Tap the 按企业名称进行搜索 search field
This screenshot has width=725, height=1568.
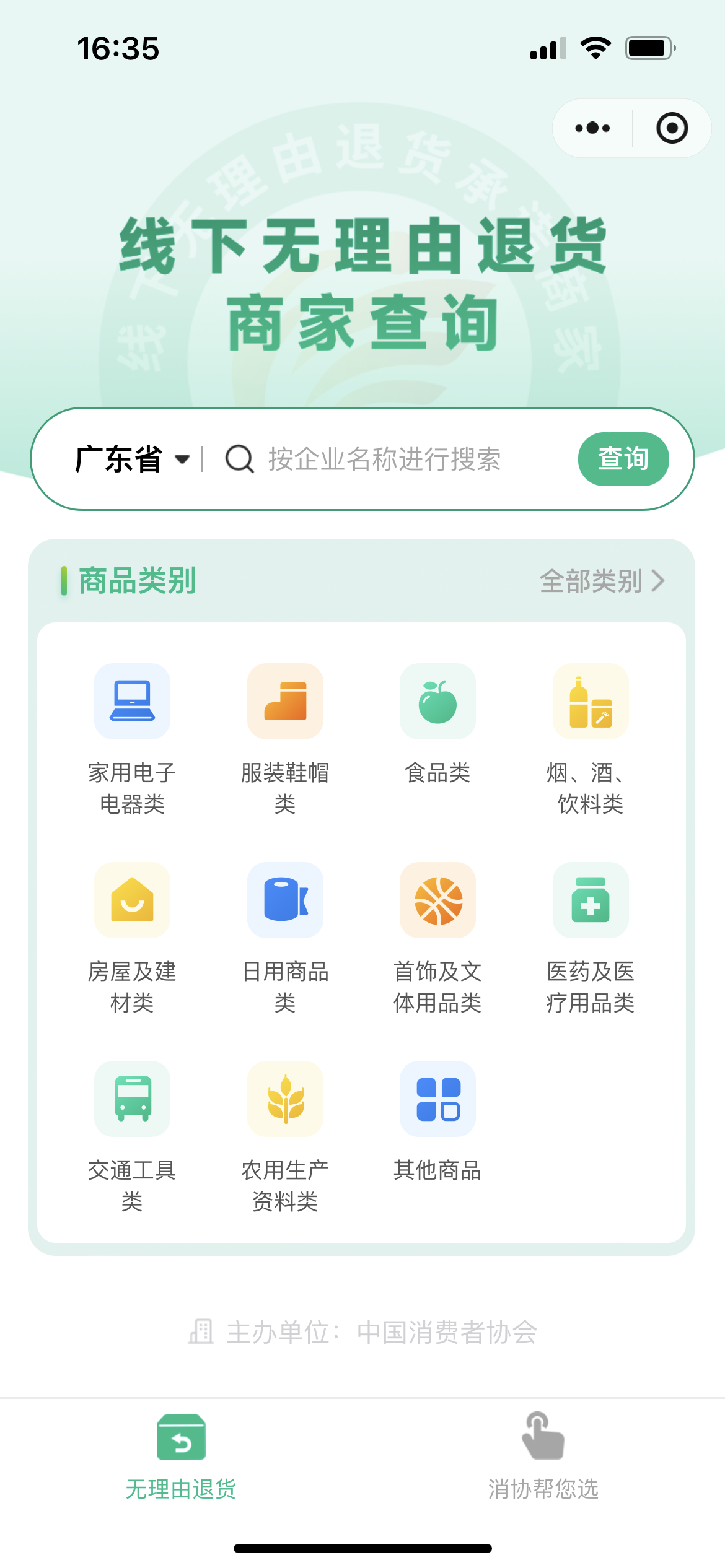coord(384,460)
